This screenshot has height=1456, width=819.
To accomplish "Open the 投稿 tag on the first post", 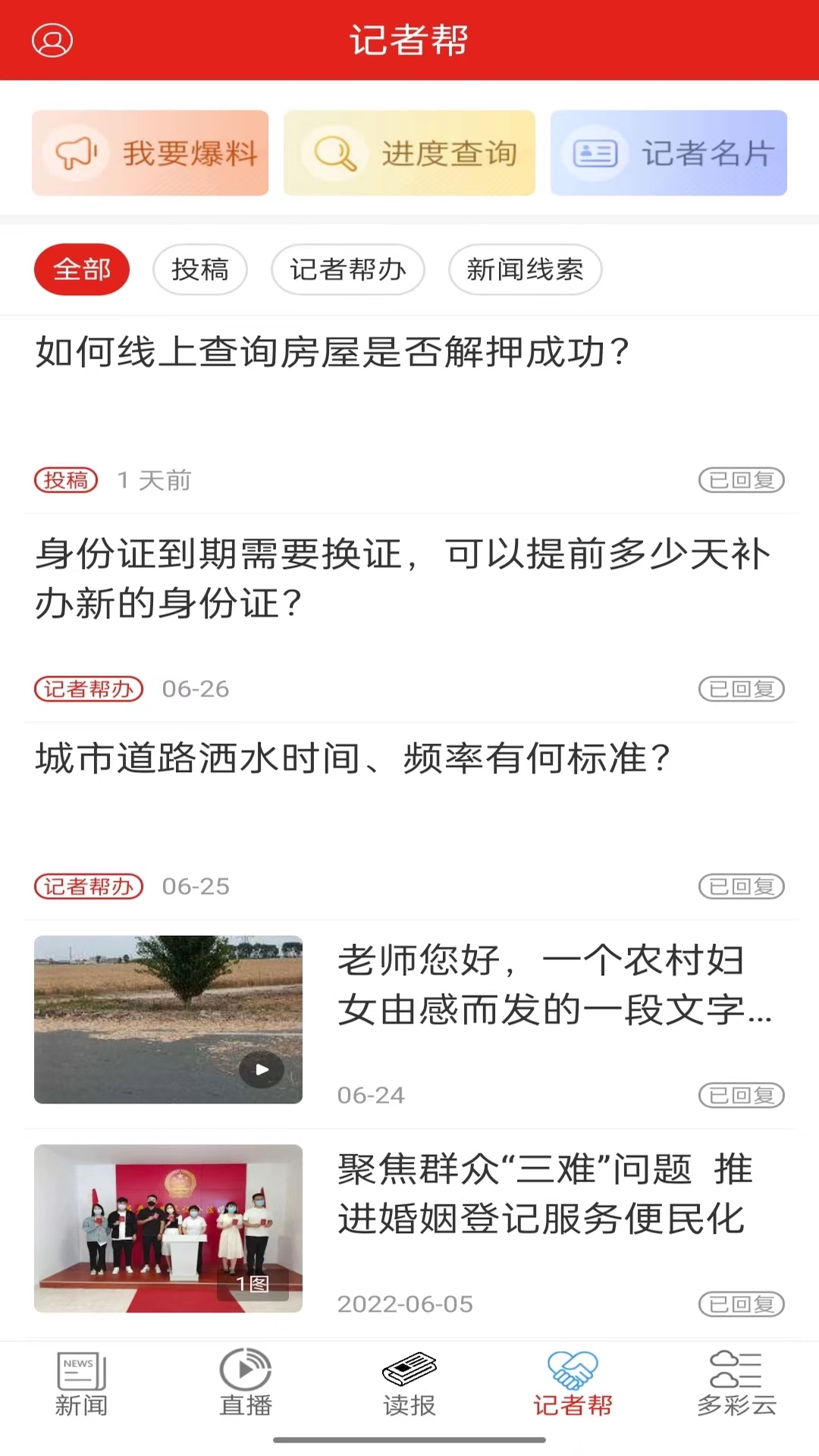I will [65, 480].
